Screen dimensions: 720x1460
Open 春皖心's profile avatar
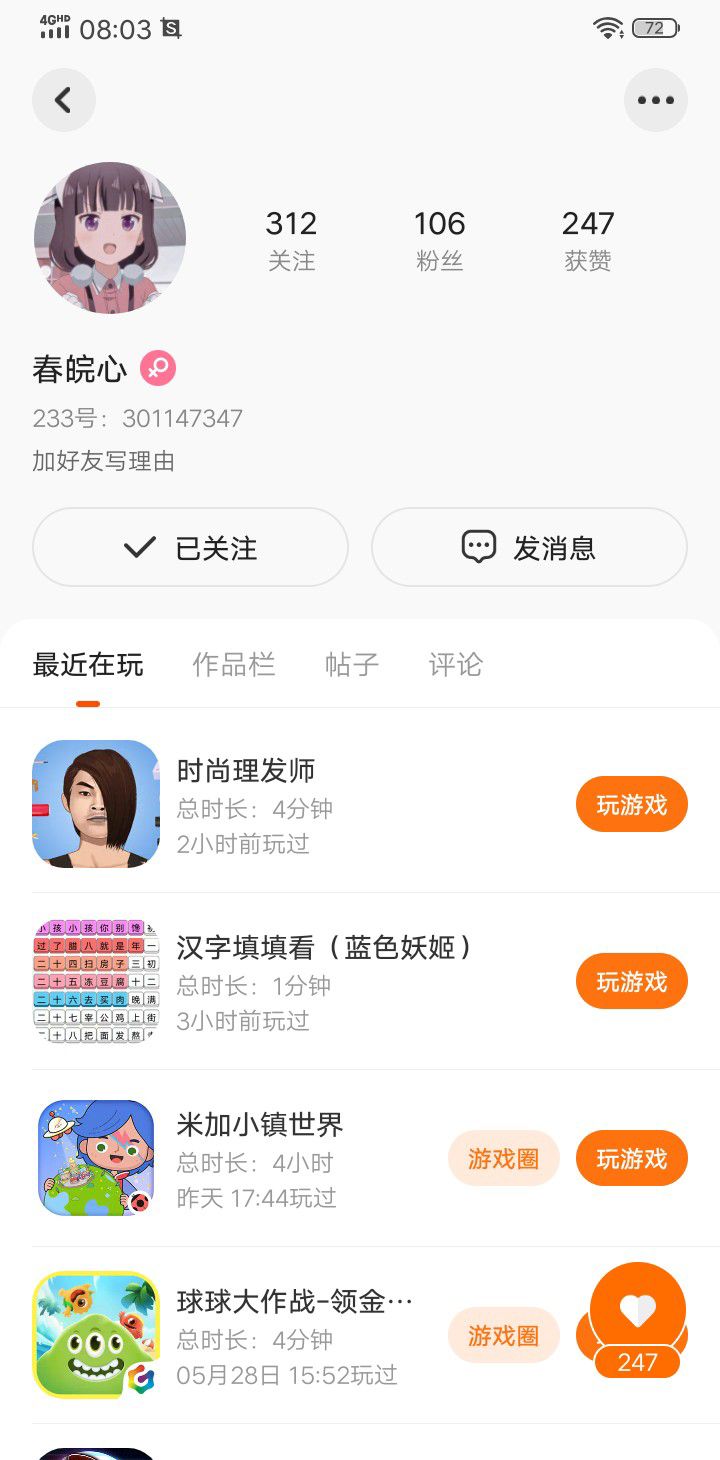click(x=110, y=238)
